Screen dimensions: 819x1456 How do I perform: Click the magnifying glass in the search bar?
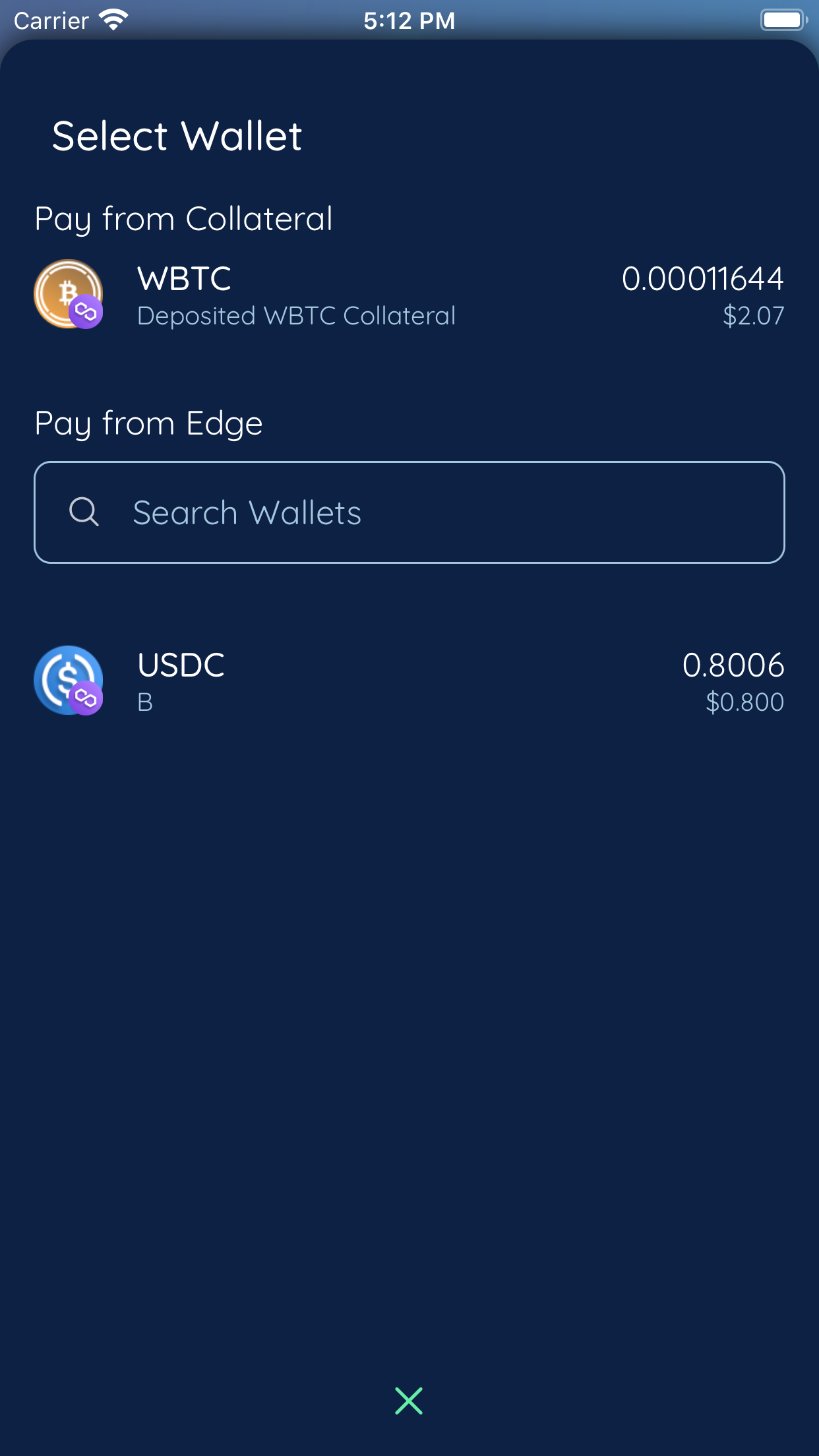[x=86, y=512]
